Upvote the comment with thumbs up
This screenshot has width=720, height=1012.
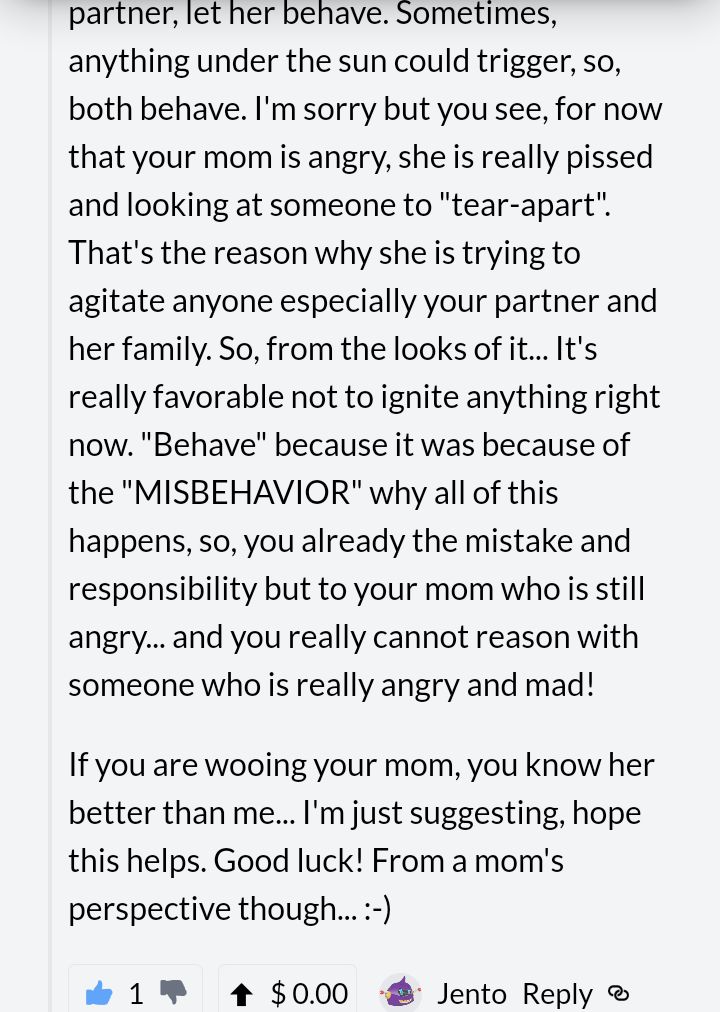(99, 993)
